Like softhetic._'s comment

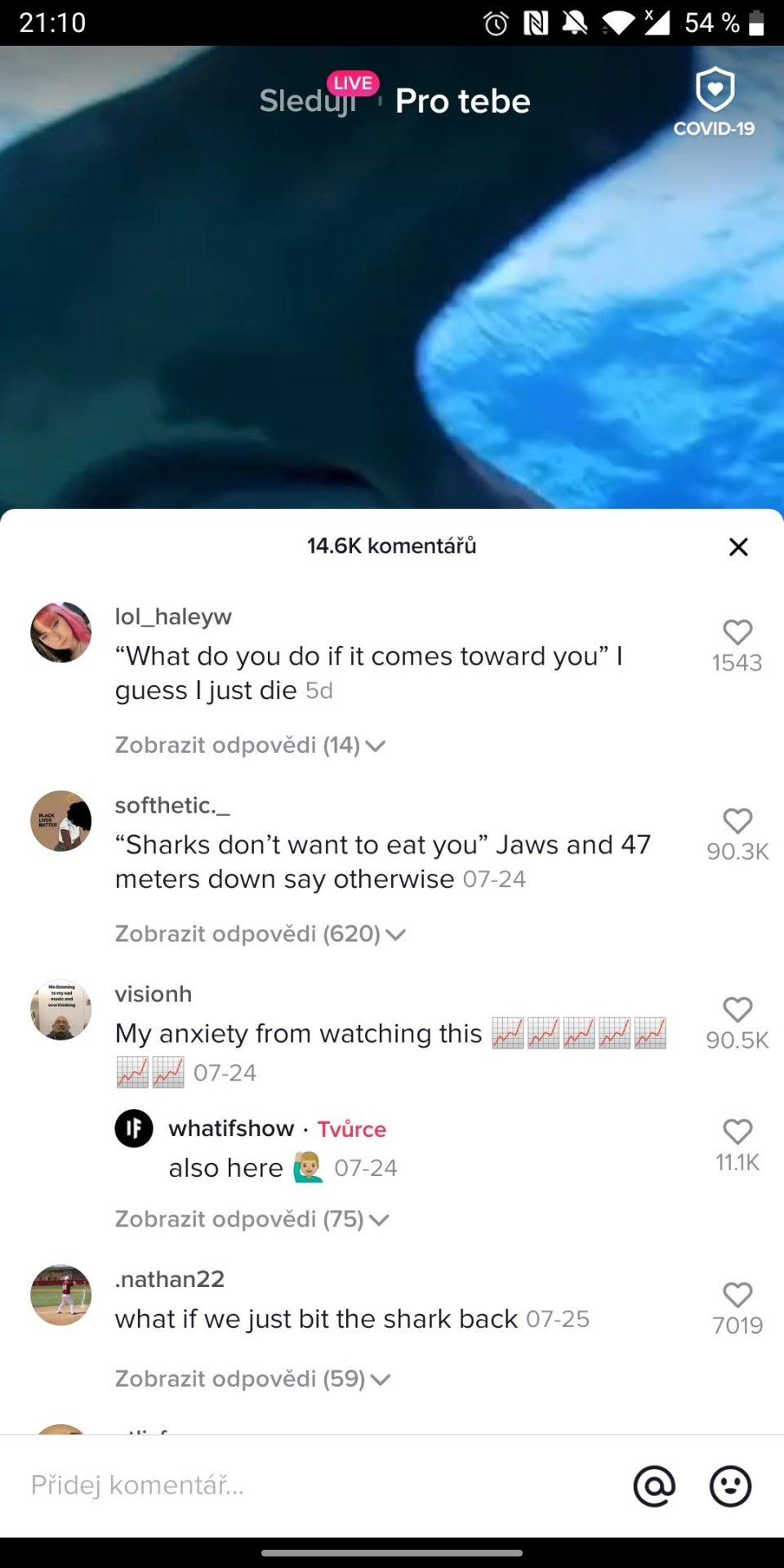point(737,821)
